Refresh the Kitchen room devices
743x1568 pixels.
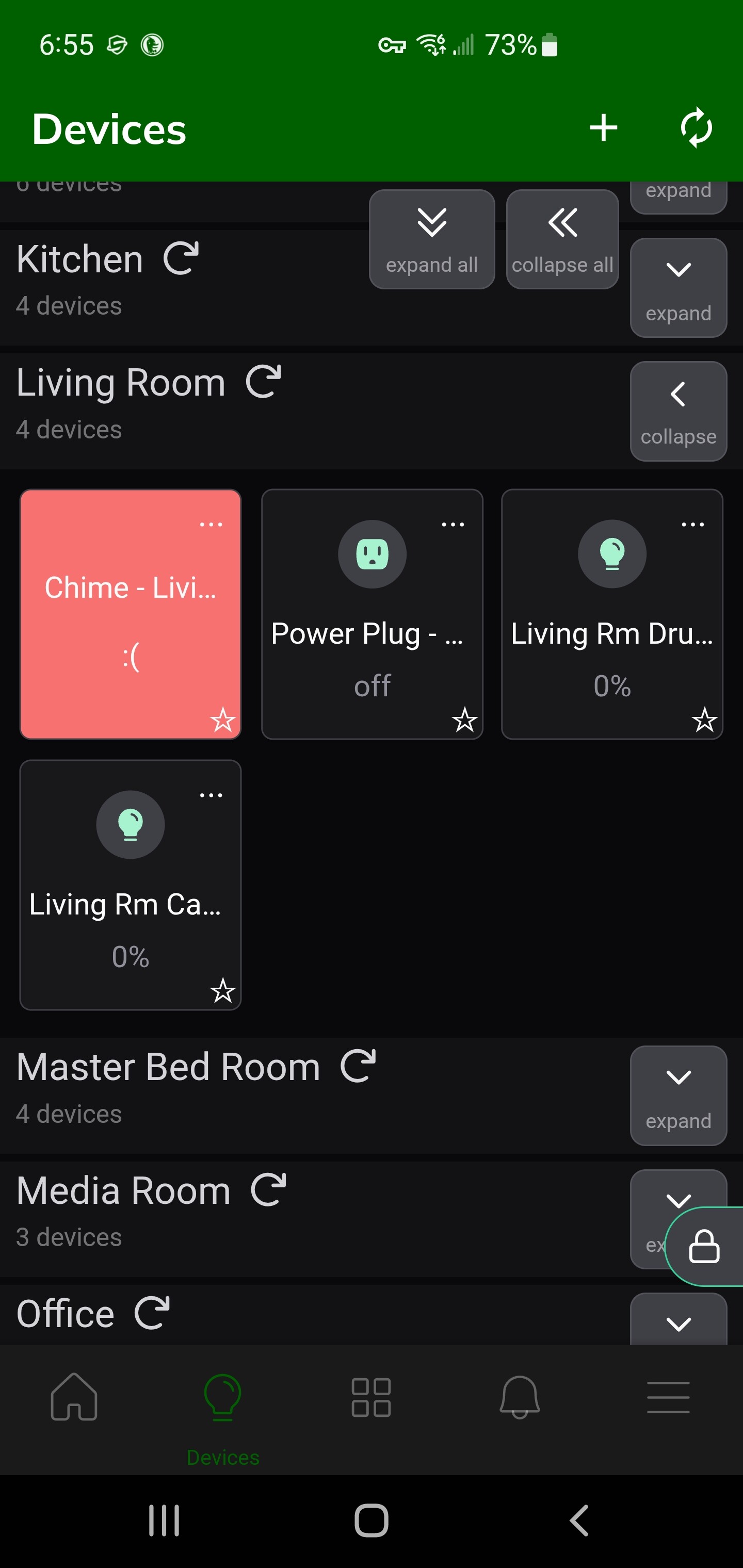pos(181,259)
